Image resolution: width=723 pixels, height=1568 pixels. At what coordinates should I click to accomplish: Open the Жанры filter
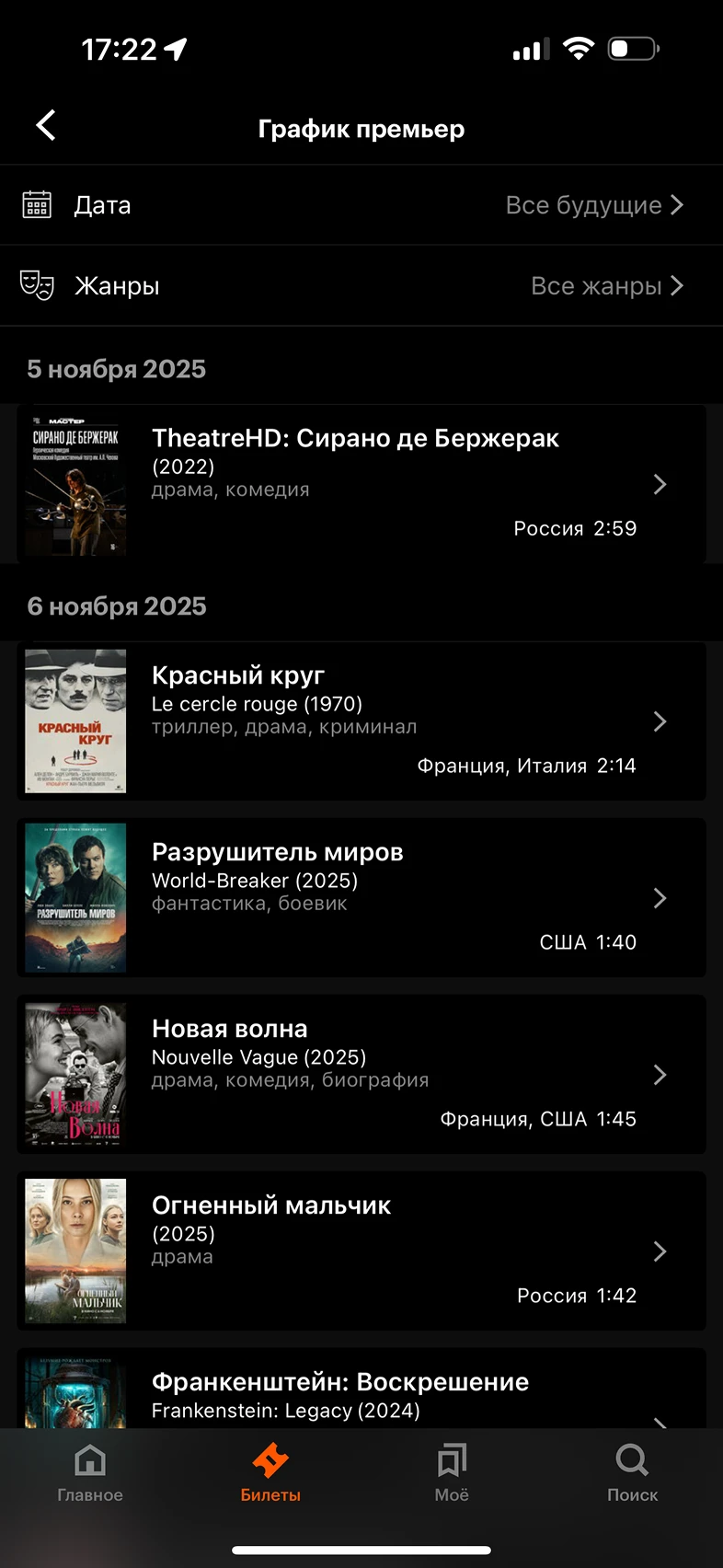coord(361,286)
